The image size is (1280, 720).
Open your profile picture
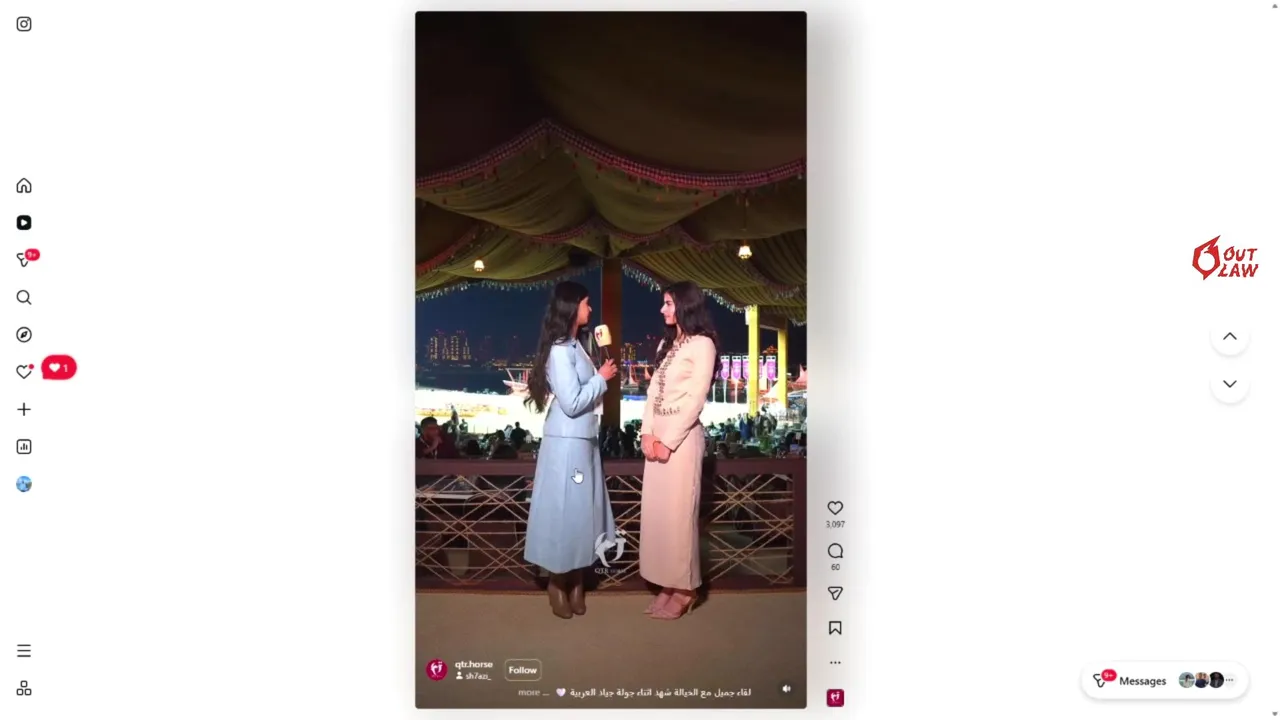click(x=24, y=484)
